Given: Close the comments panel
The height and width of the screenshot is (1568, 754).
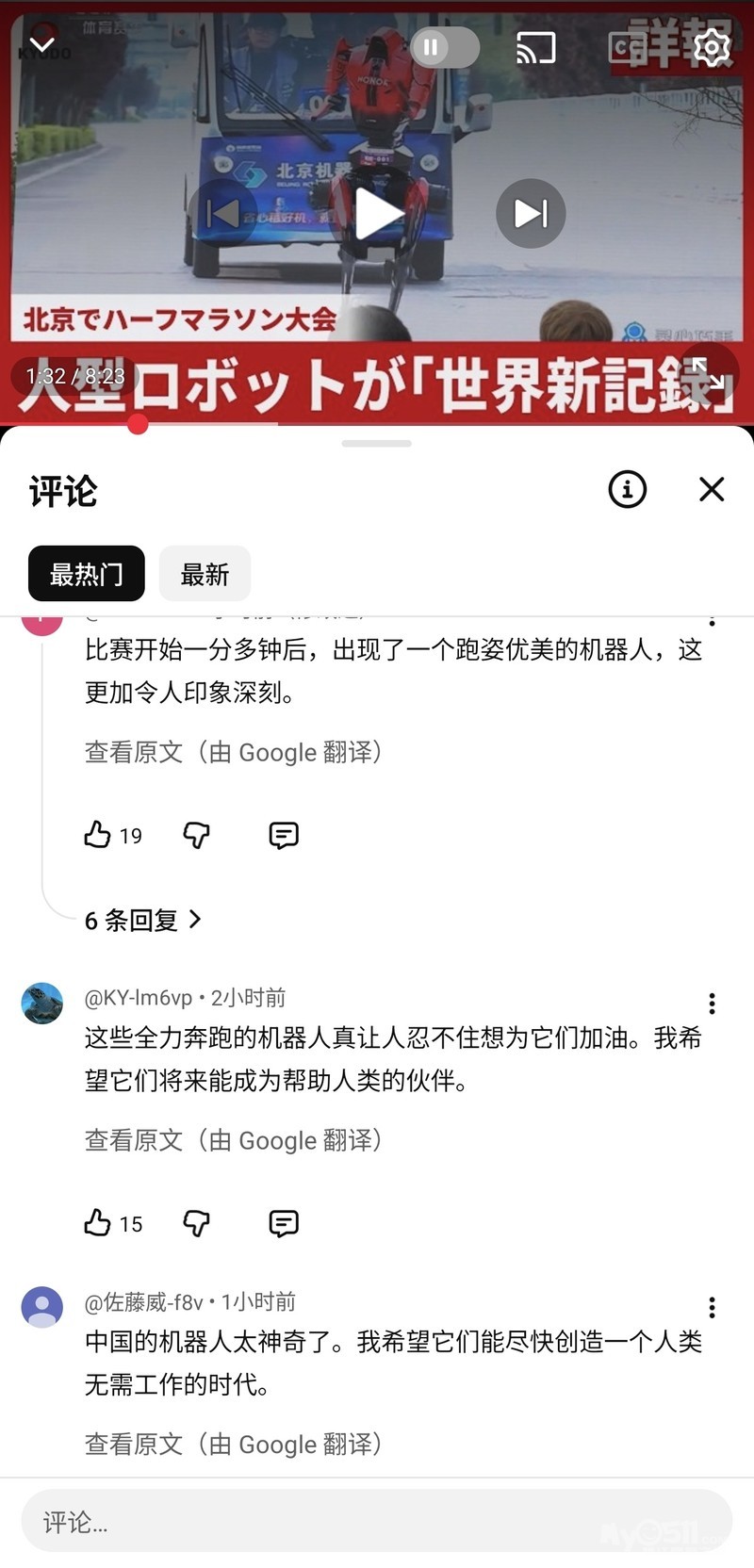Looking at the screenshot, I should click(712, 489).
